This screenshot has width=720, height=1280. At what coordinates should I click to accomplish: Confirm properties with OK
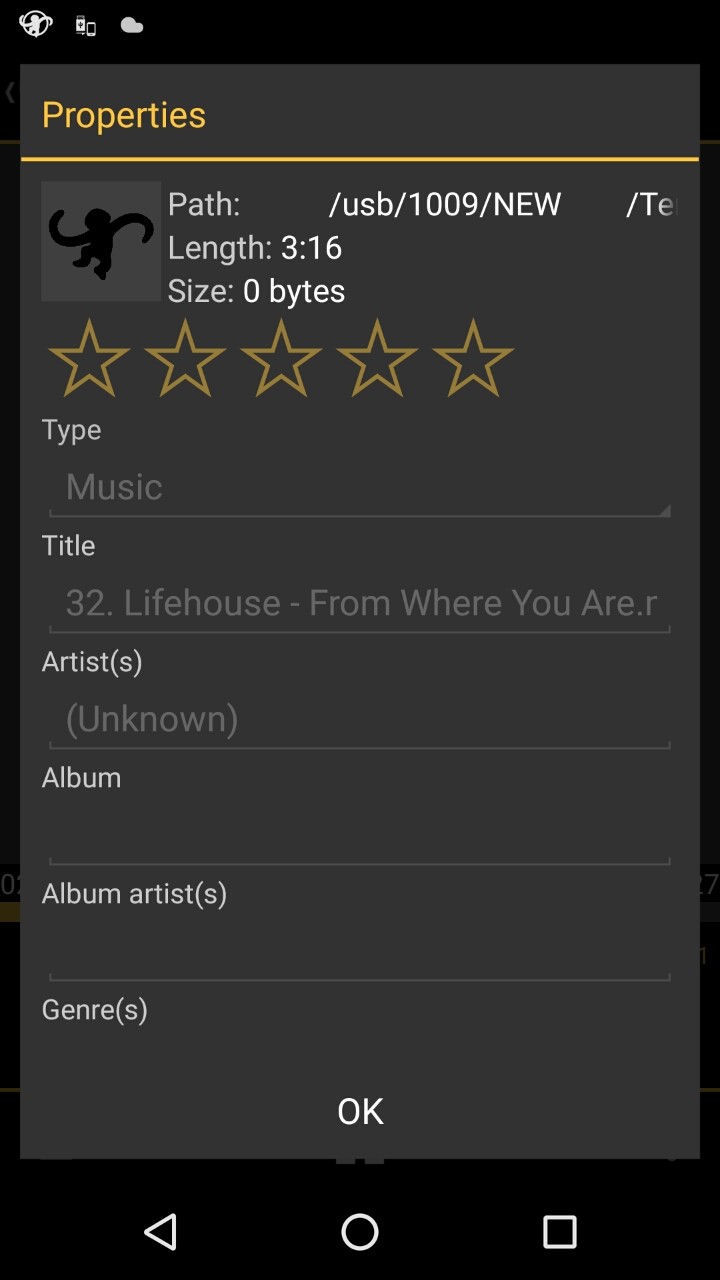(x=360, y=1111)
